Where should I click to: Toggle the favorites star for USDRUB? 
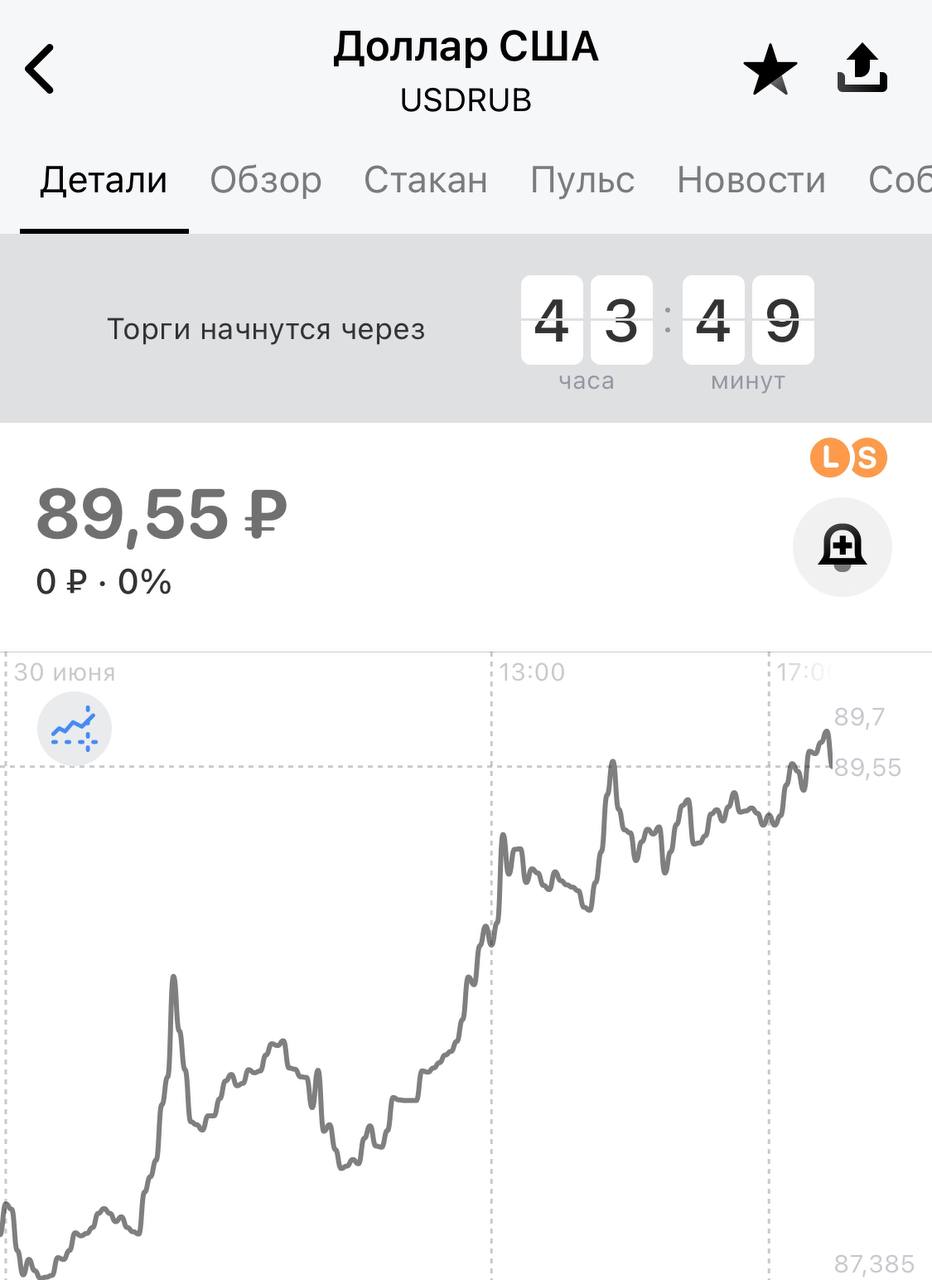tap(770, 72)
